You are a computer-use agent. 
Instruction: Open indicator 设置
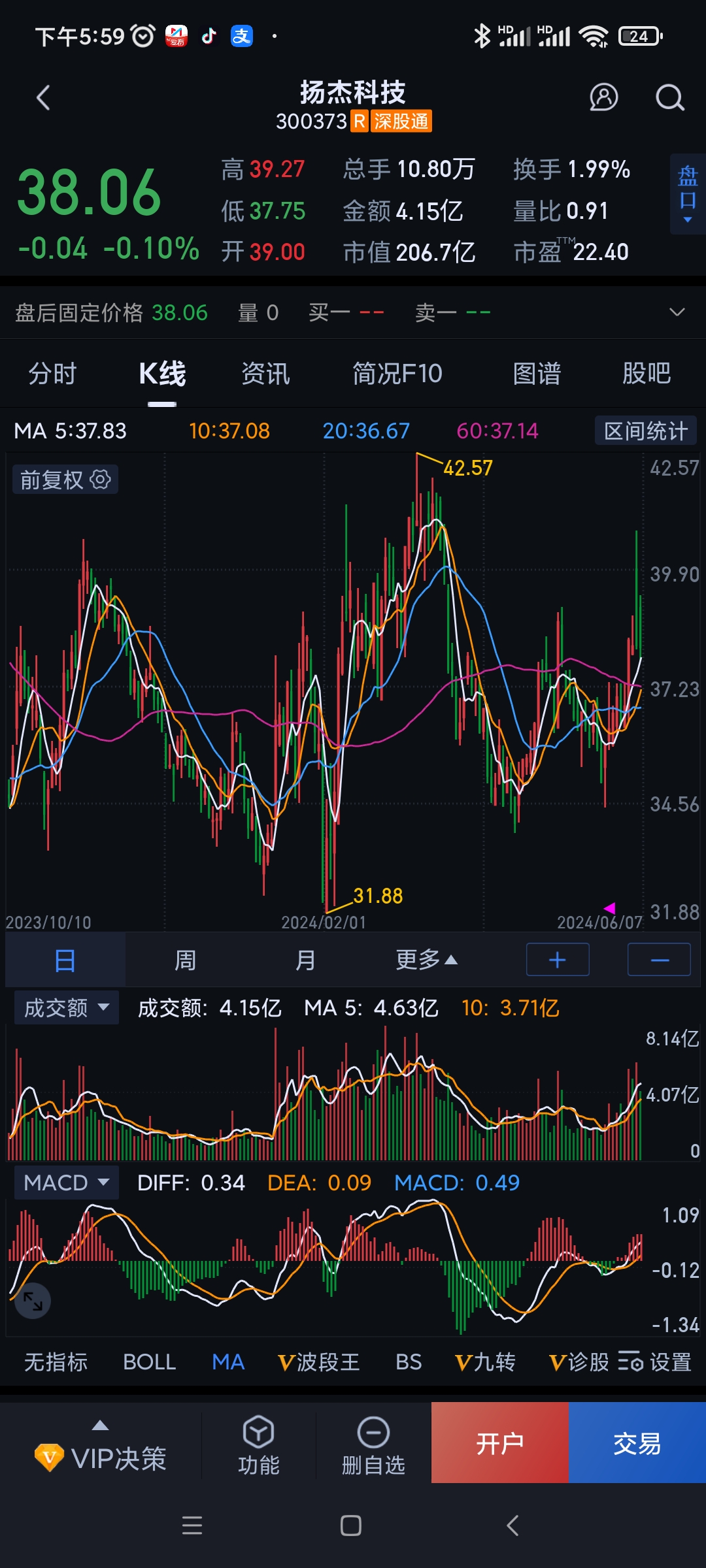coord(655,1362)
